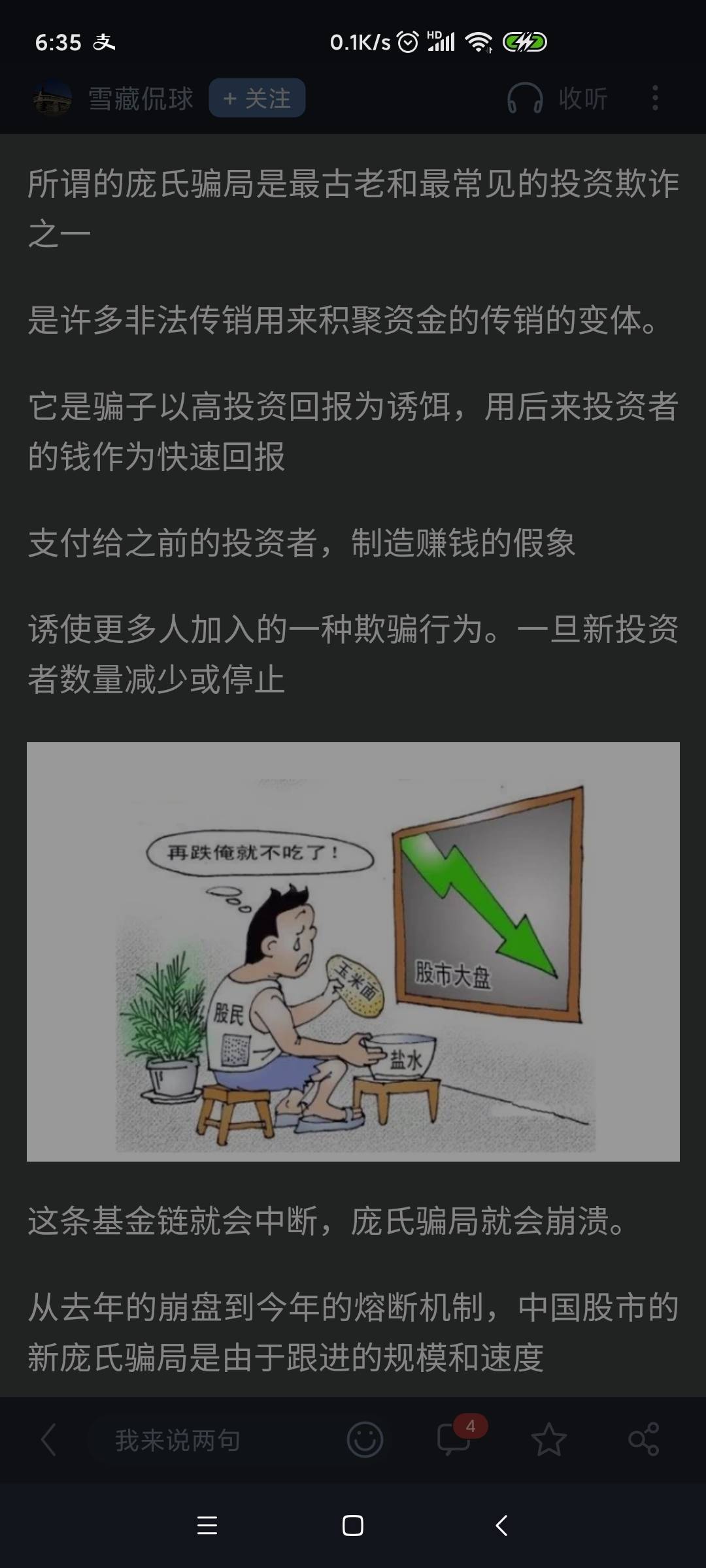Open 雪藏侃球's profile avatar
This screenshot has height=1568, width=706.
[x=52, y=98]
